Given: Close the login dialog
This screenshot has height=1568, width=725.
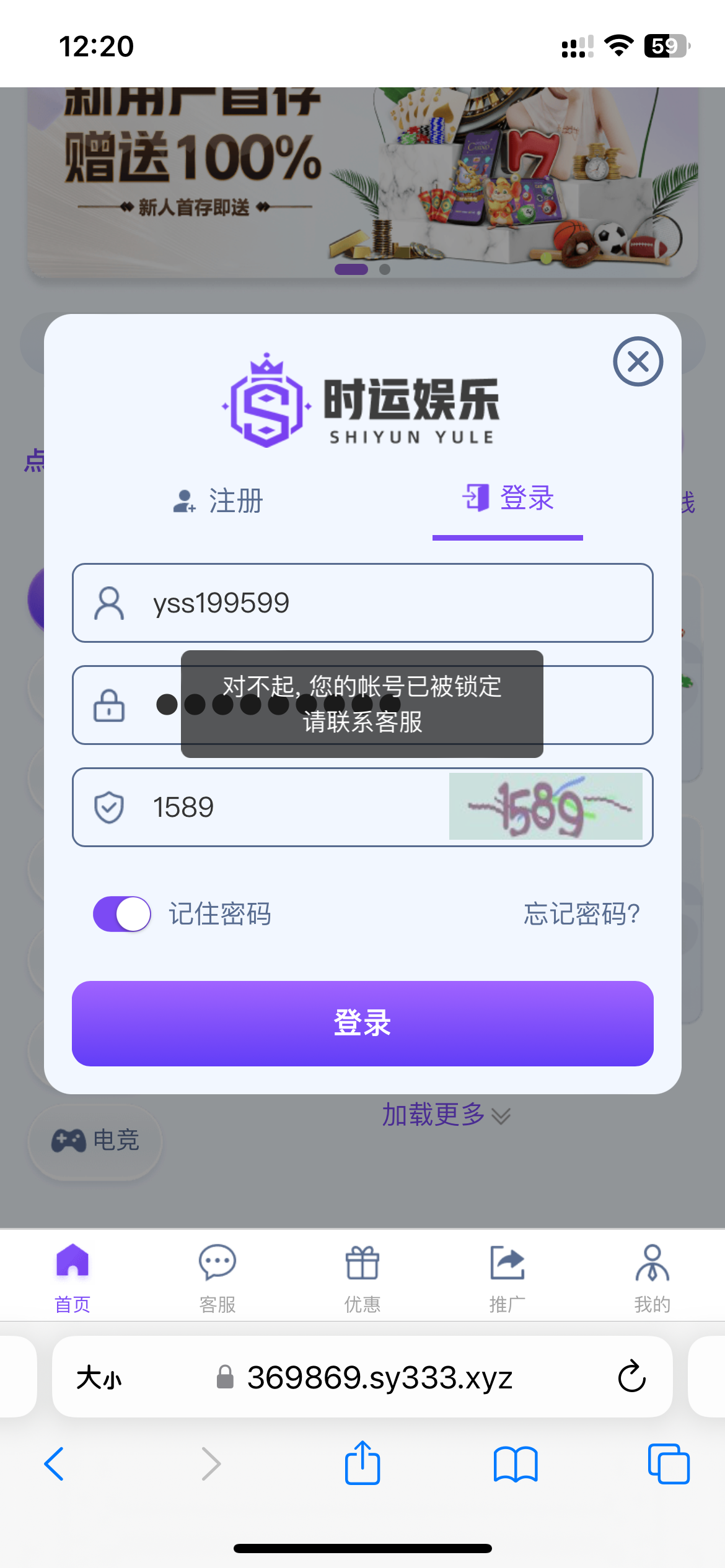Looking at the screenshot, I should [x=638, y=362].
